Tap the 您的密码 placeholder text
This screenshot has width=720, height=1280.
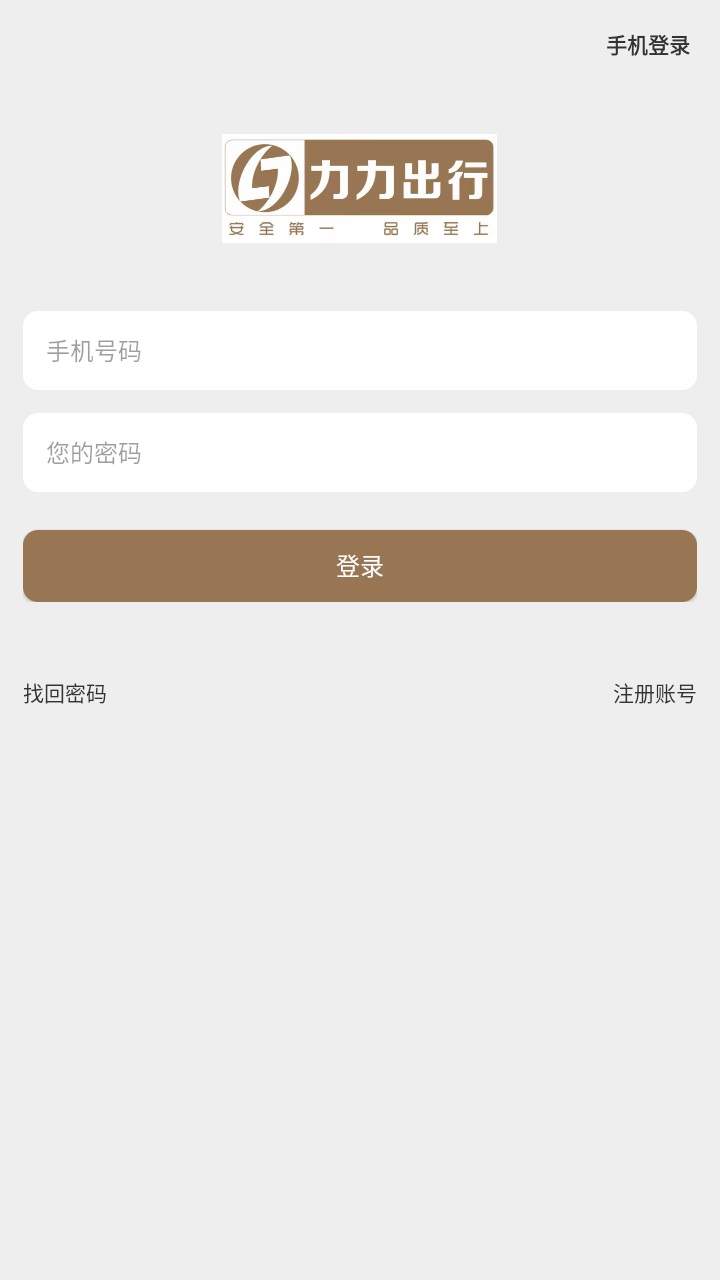click(92, 452)
